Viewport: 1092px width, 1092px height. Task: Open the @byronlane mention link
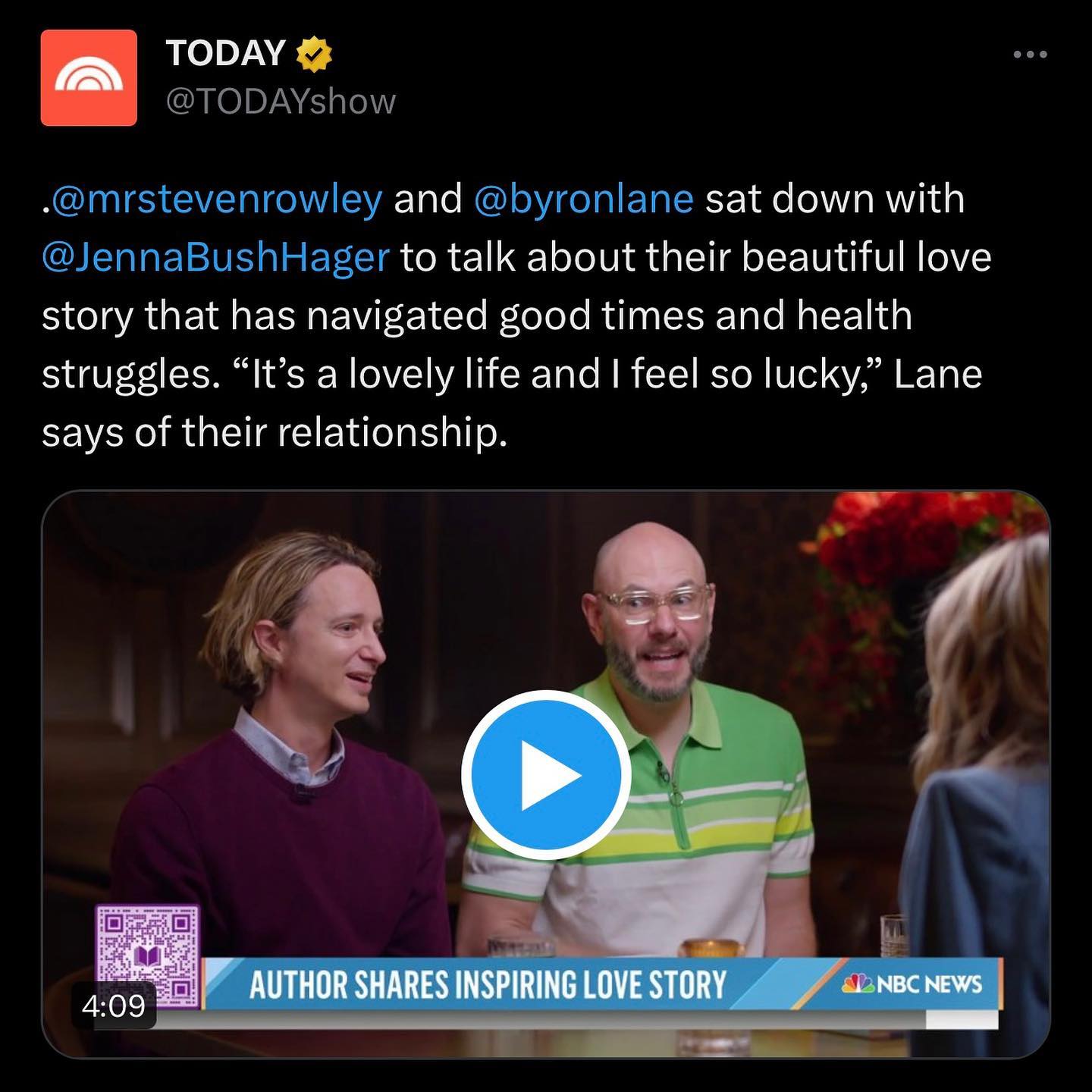point(583,199)
